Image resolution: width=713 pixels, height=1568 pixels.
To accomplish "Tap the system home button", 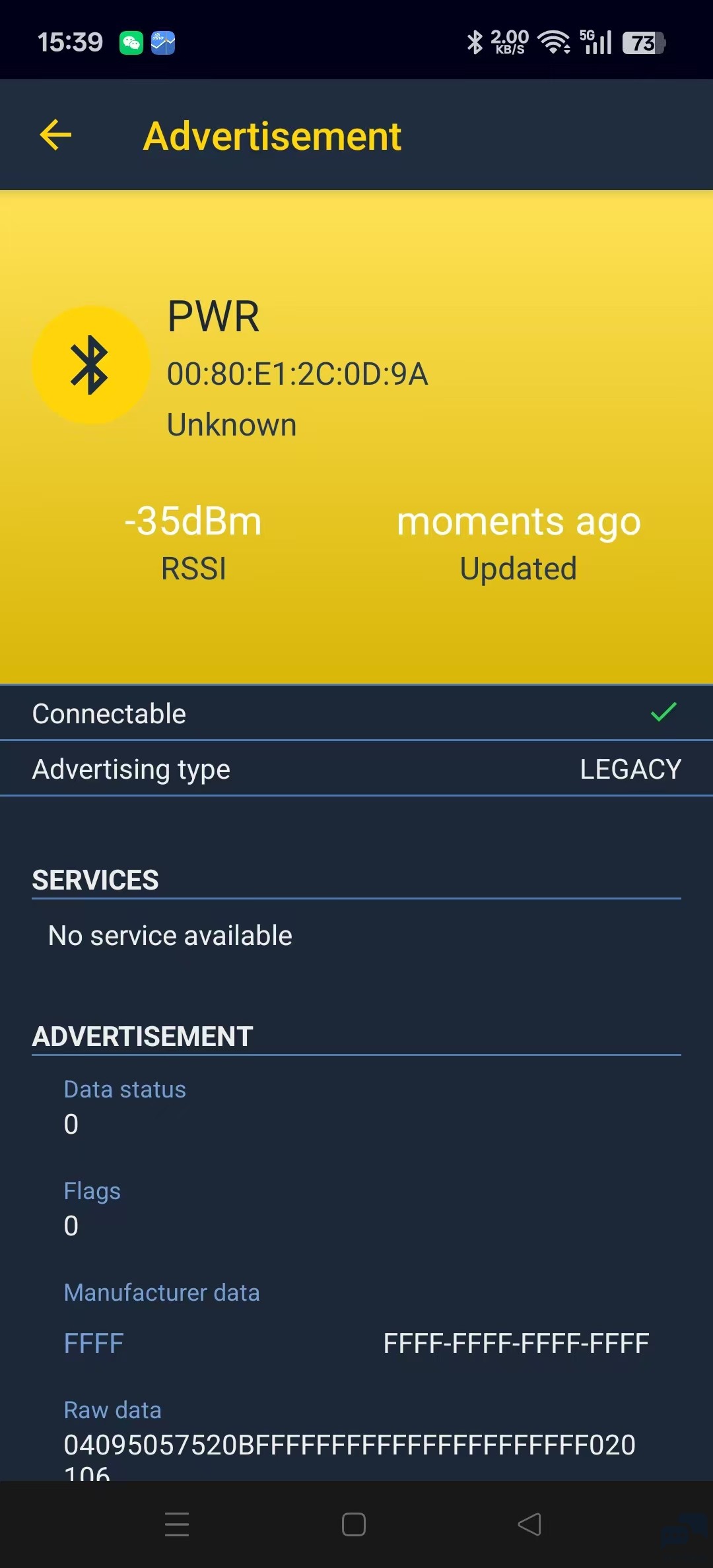I will click(x=354, y=1524).
